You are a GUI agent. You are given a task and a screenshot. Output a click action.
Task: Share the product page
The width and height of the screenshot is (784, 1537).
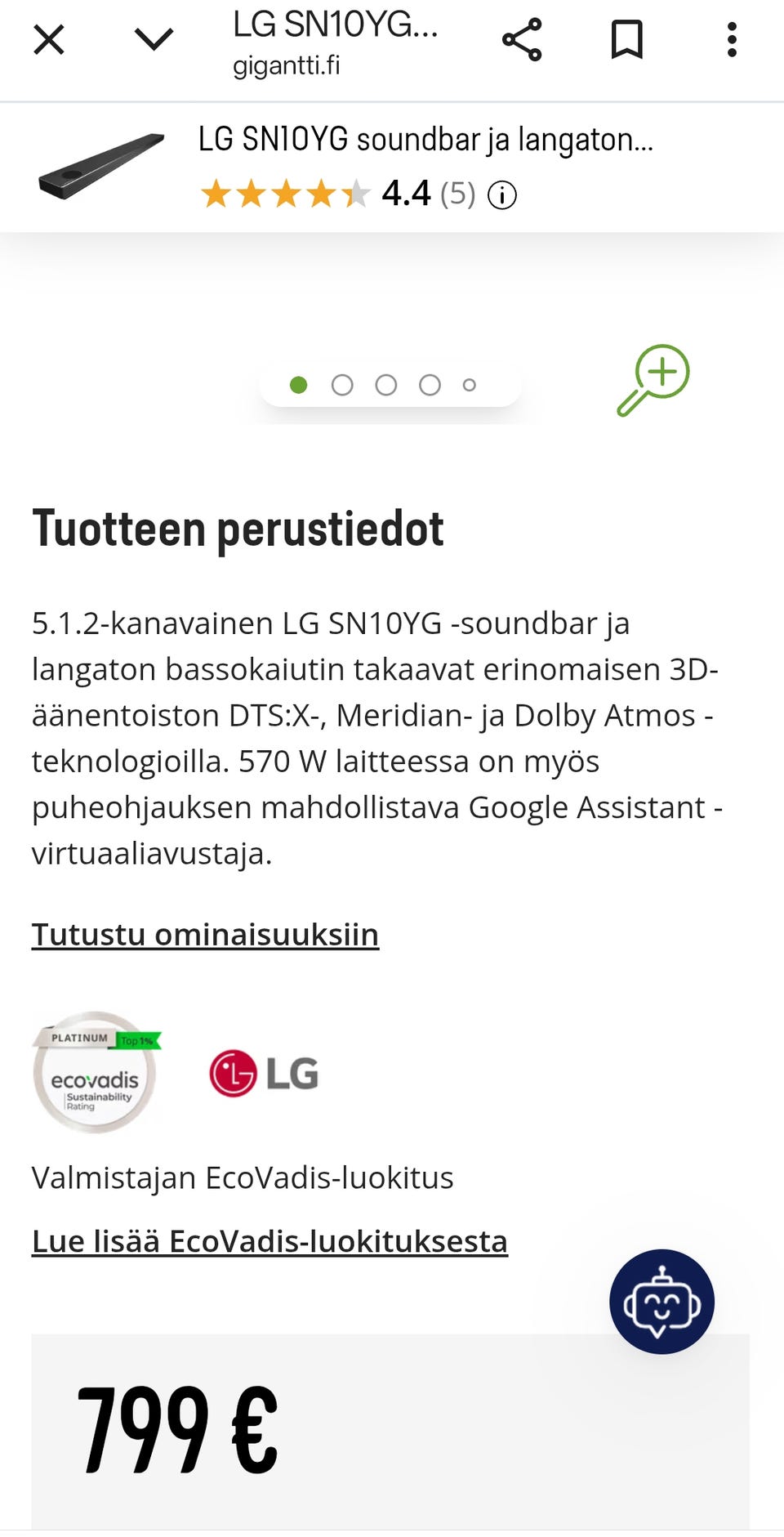click(x=523, y=39)
